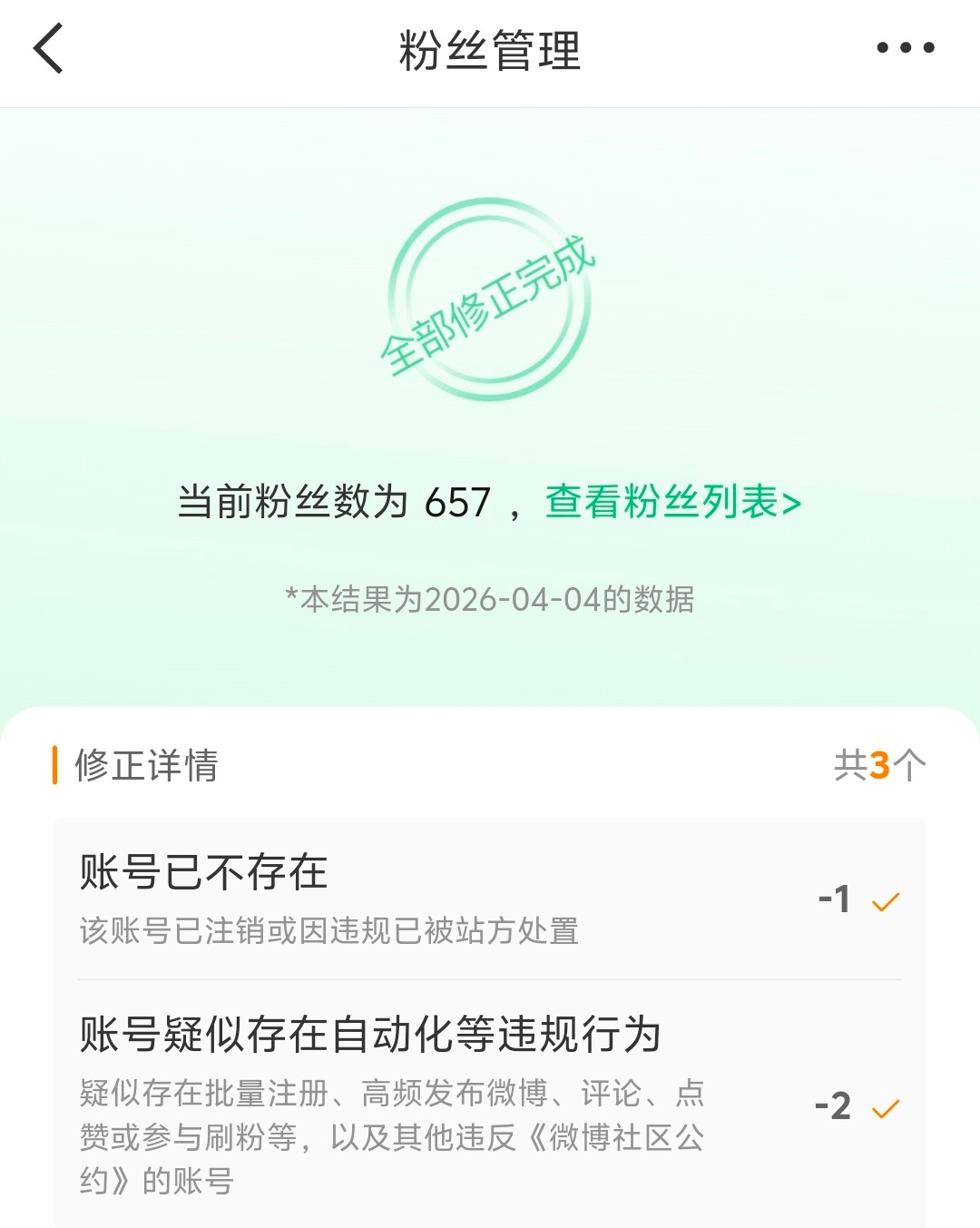Select the orange checkmark beside the -1 entry
This screenshot has height=1228, width=980.
(x=885, y=900)
